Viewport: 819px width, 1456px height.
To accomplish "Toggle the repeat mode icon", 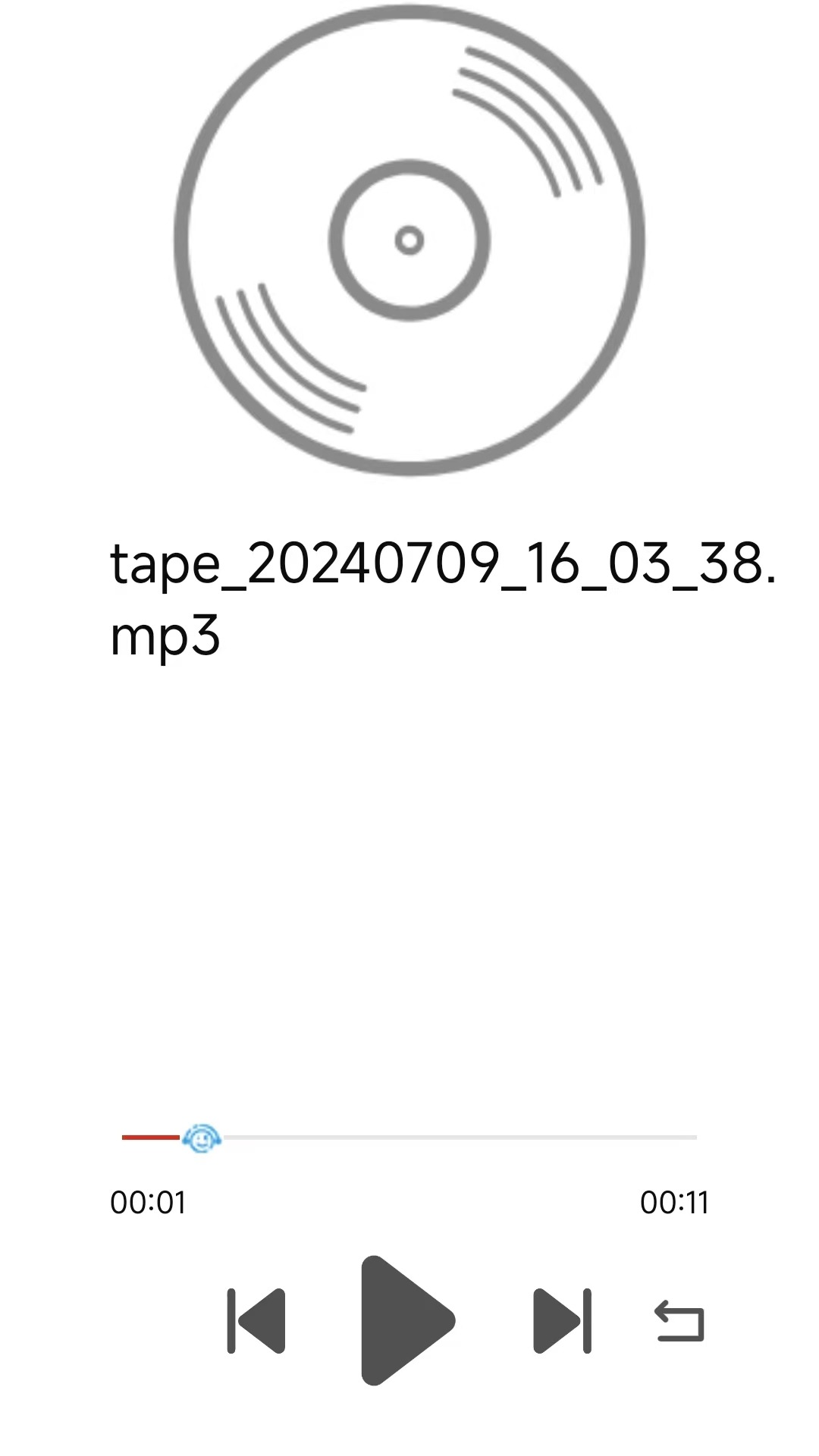I will pyautogui.click(x=679, y=1321).
